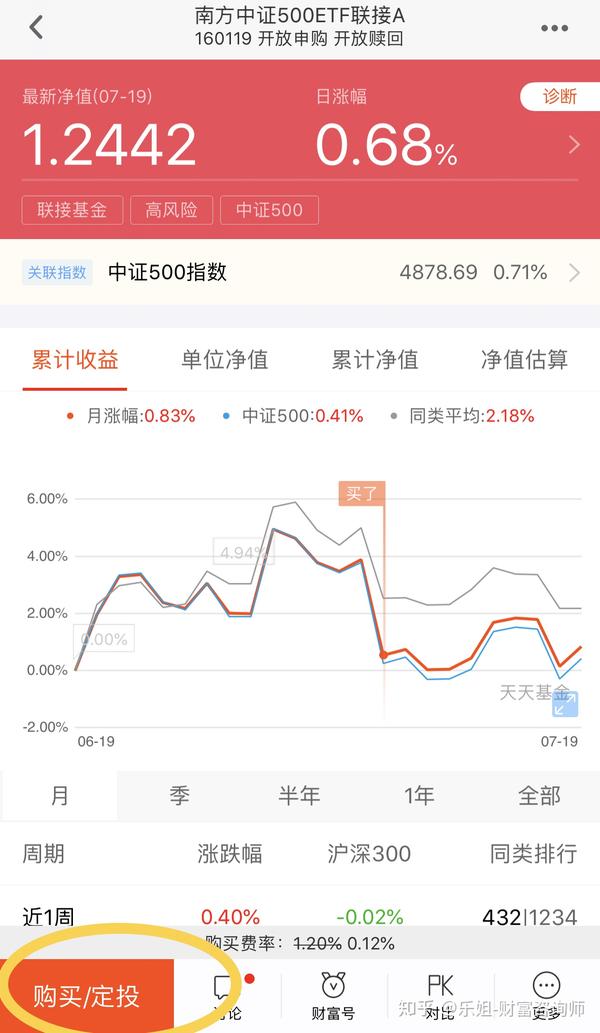The width and height of the screenshot is (600, 1033).
Task: Expand the chart to full screen
Action: 565,704
